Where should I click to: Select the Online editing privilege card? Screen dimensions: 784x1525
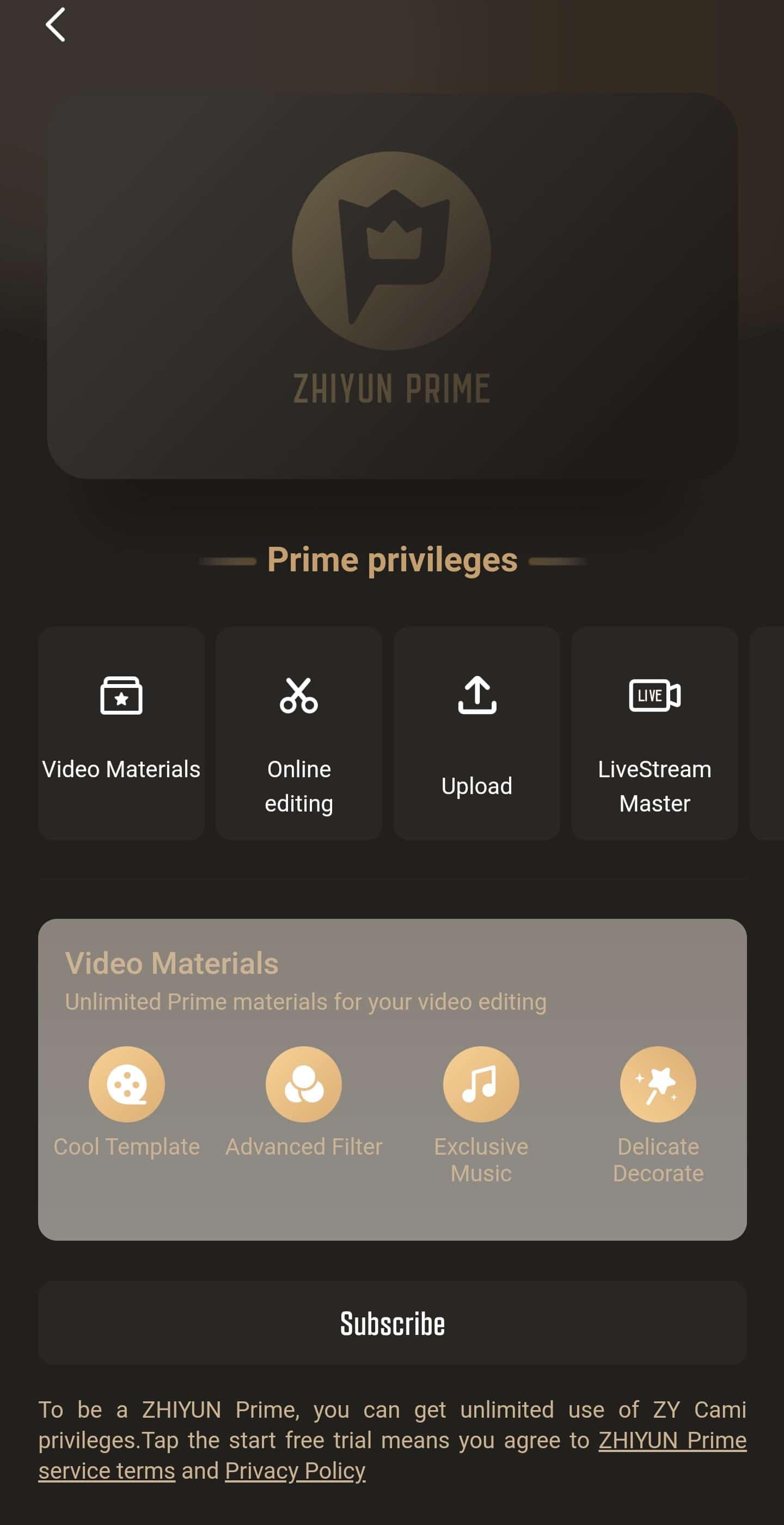[299, 733]
